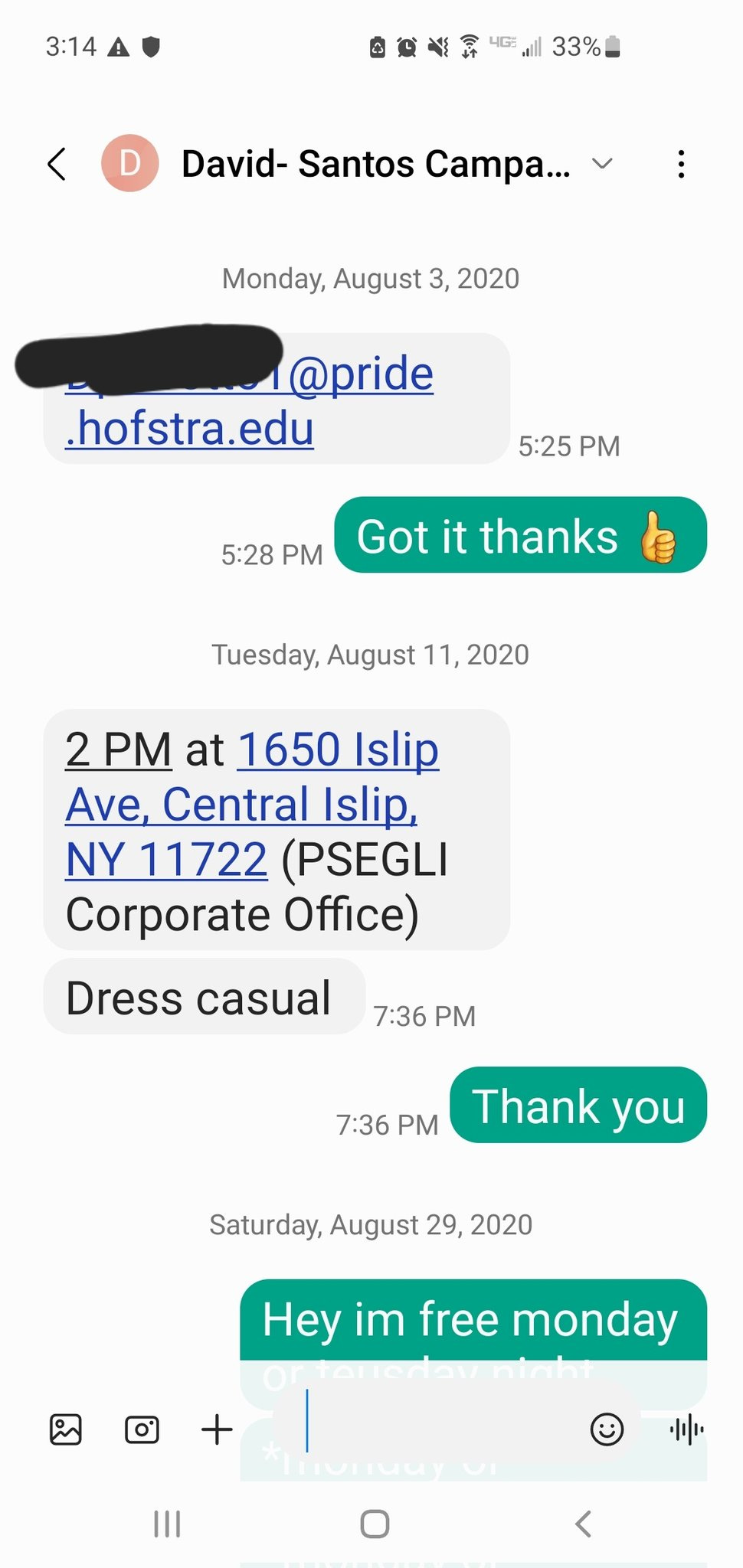This screenshot has height=1568, width=743.
Task: Open the camera to take a photo
Action: pyautogui.click(x=142, y=1429)
